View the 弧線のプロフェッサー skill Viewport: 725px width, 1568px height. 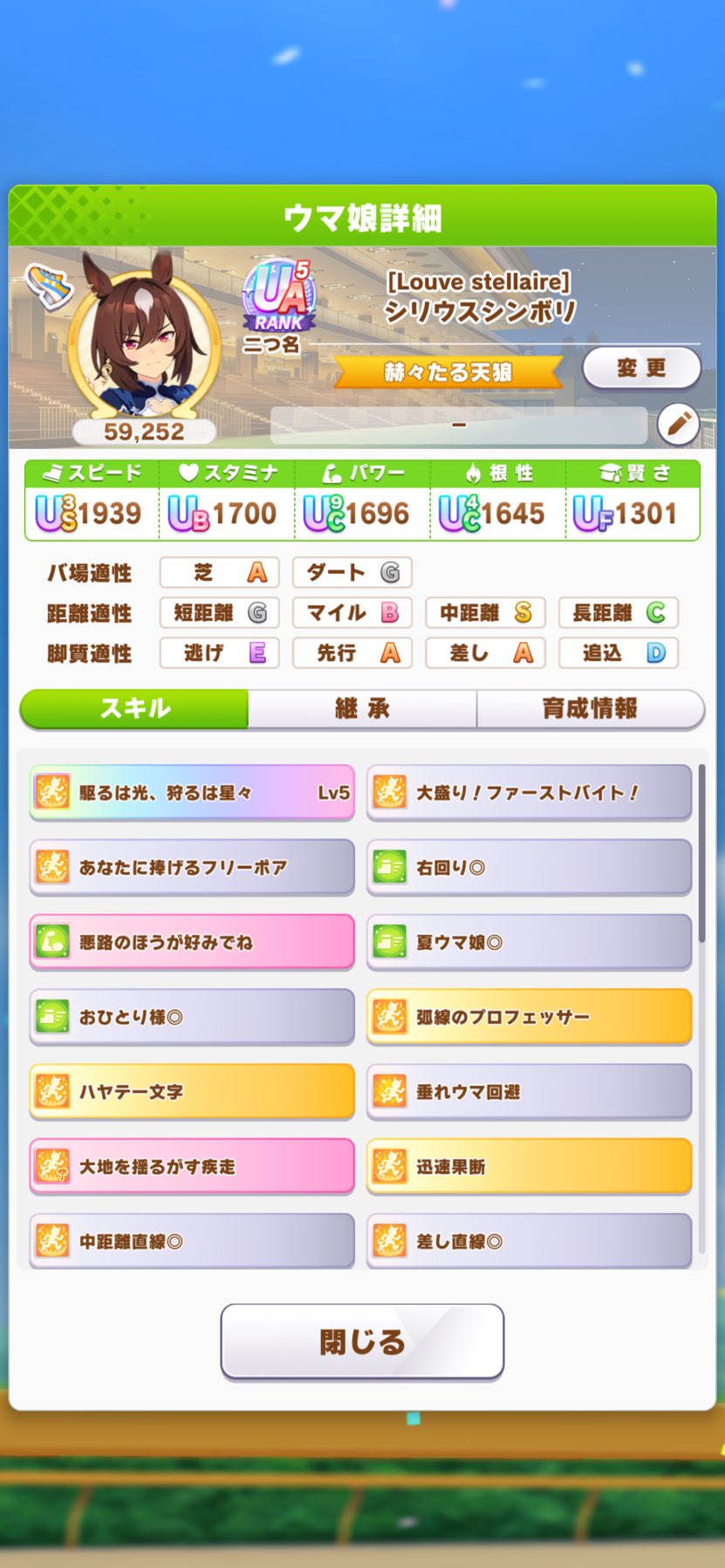click(529, 1017)
